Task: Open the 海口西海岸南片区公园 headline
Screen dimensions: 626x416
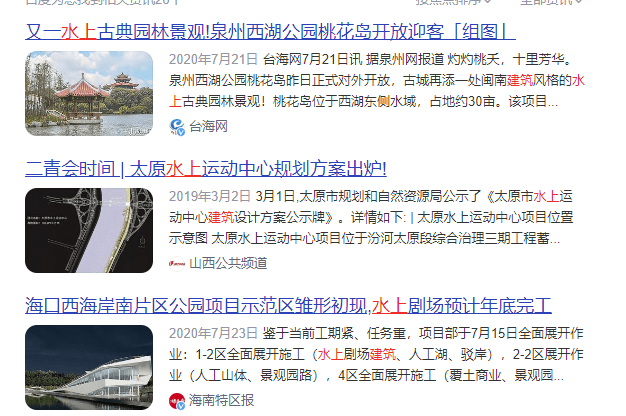Action: click(288, 305)
